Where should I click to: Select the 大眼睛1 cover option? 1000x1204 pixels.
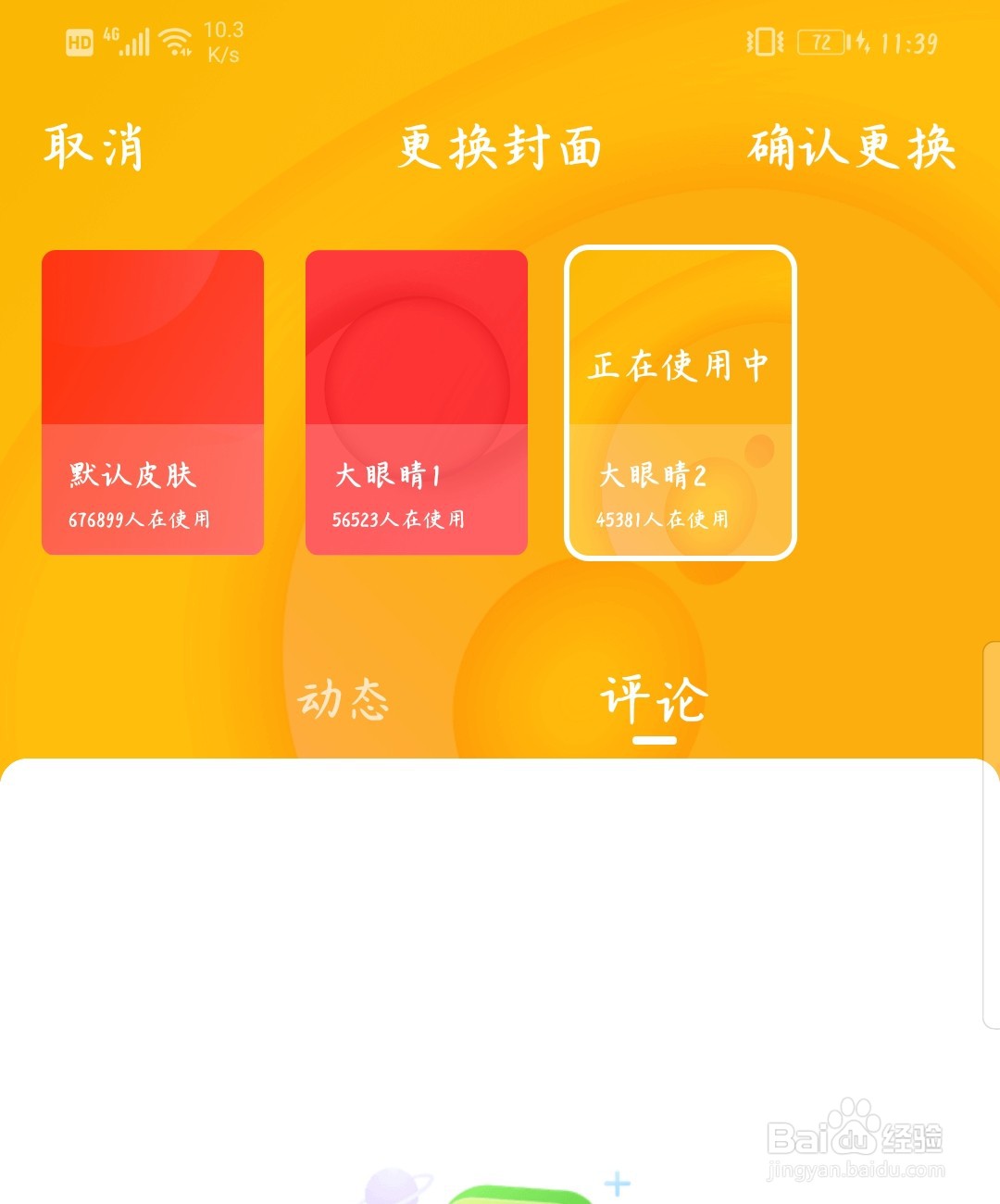[417, 401]
